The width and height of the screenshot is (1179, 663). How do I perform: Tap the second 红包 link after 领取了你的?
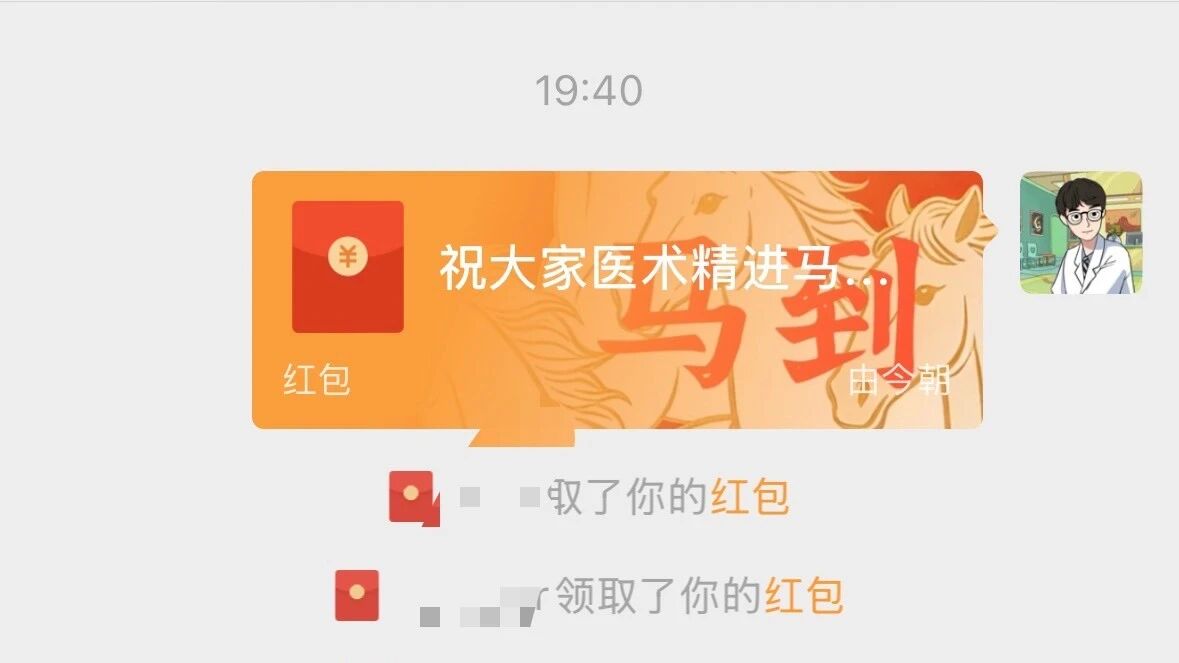pyautogui.click(x=803, y=596)
